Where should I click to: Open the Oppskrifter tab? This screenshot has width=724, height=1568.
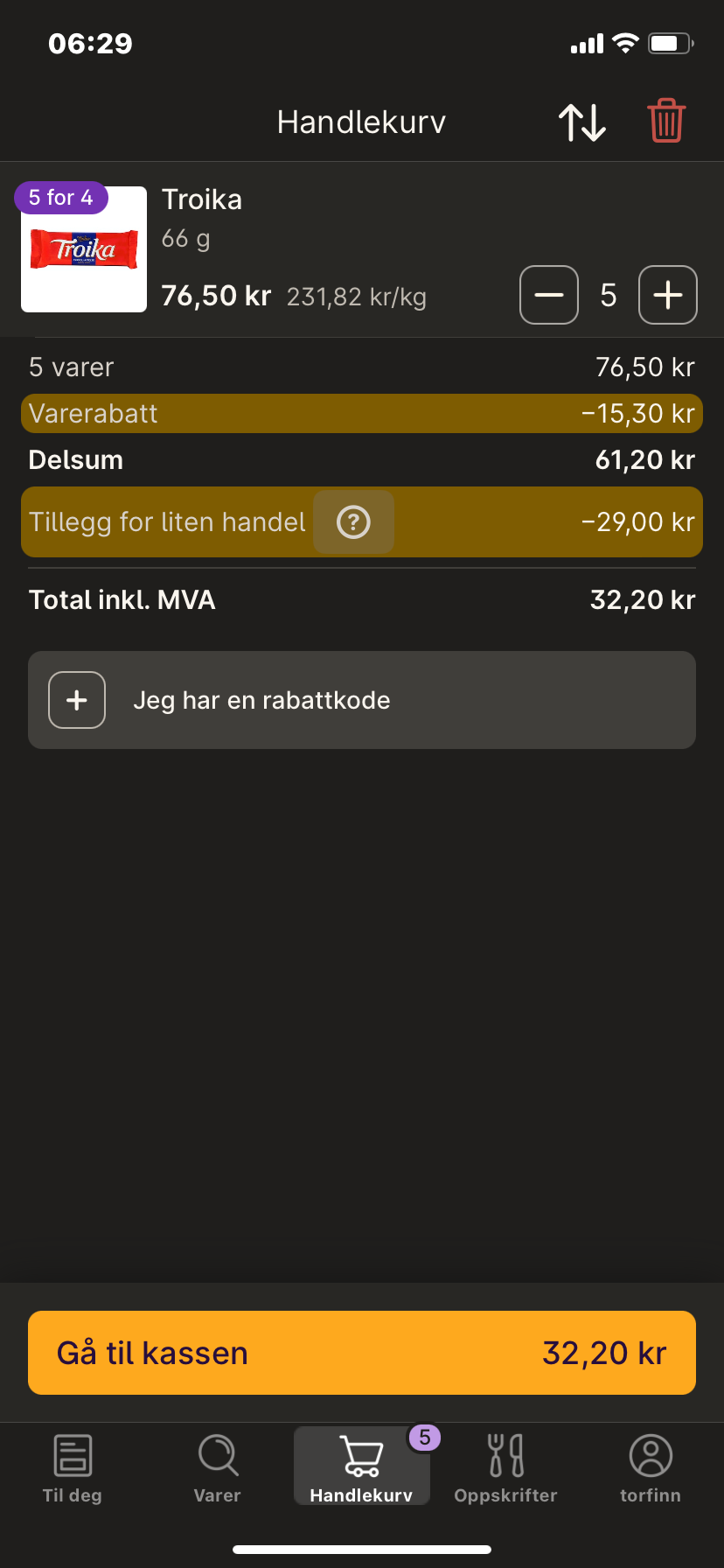click(505, 1468)
